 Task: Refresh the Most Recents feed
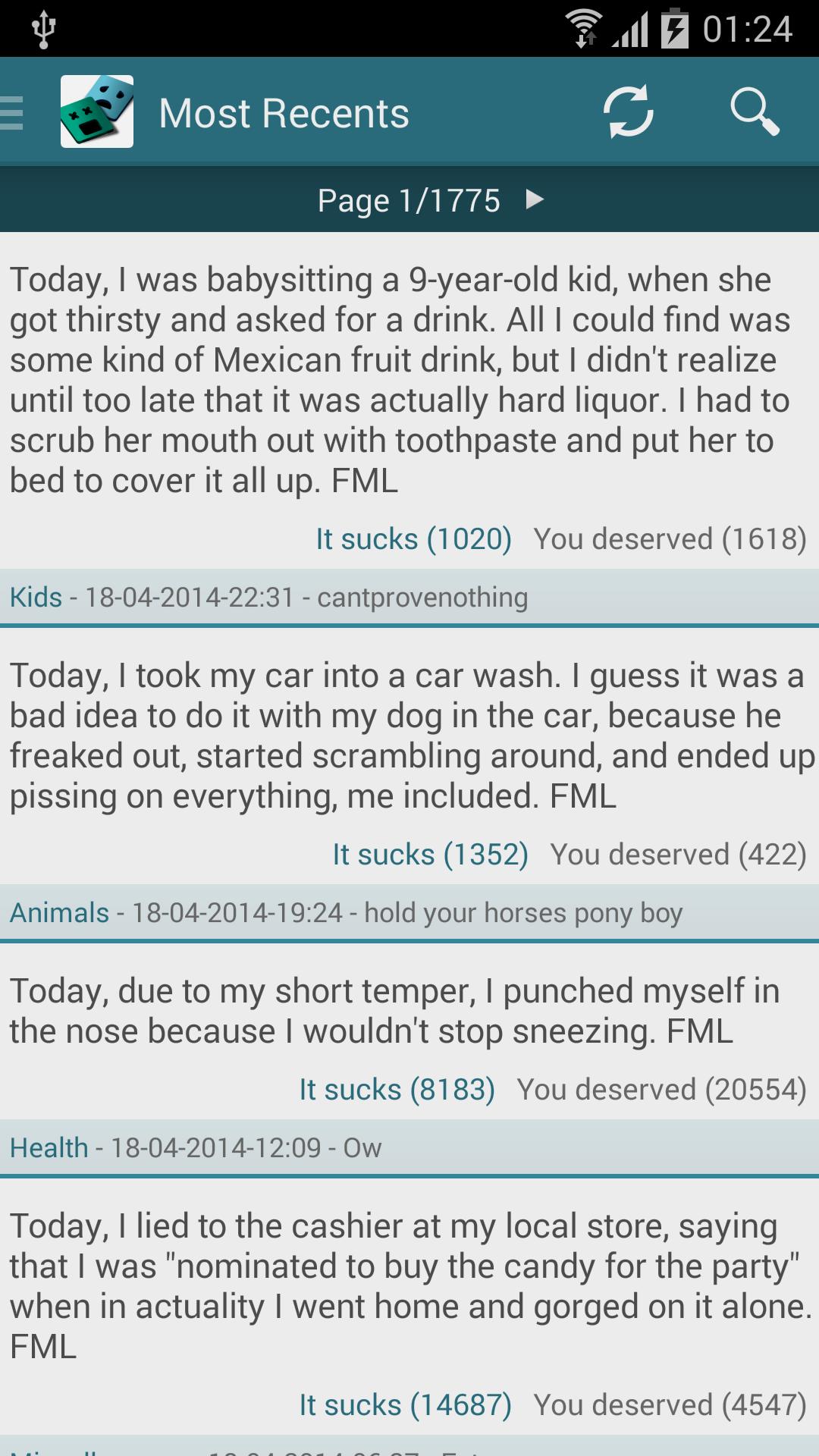628,112
